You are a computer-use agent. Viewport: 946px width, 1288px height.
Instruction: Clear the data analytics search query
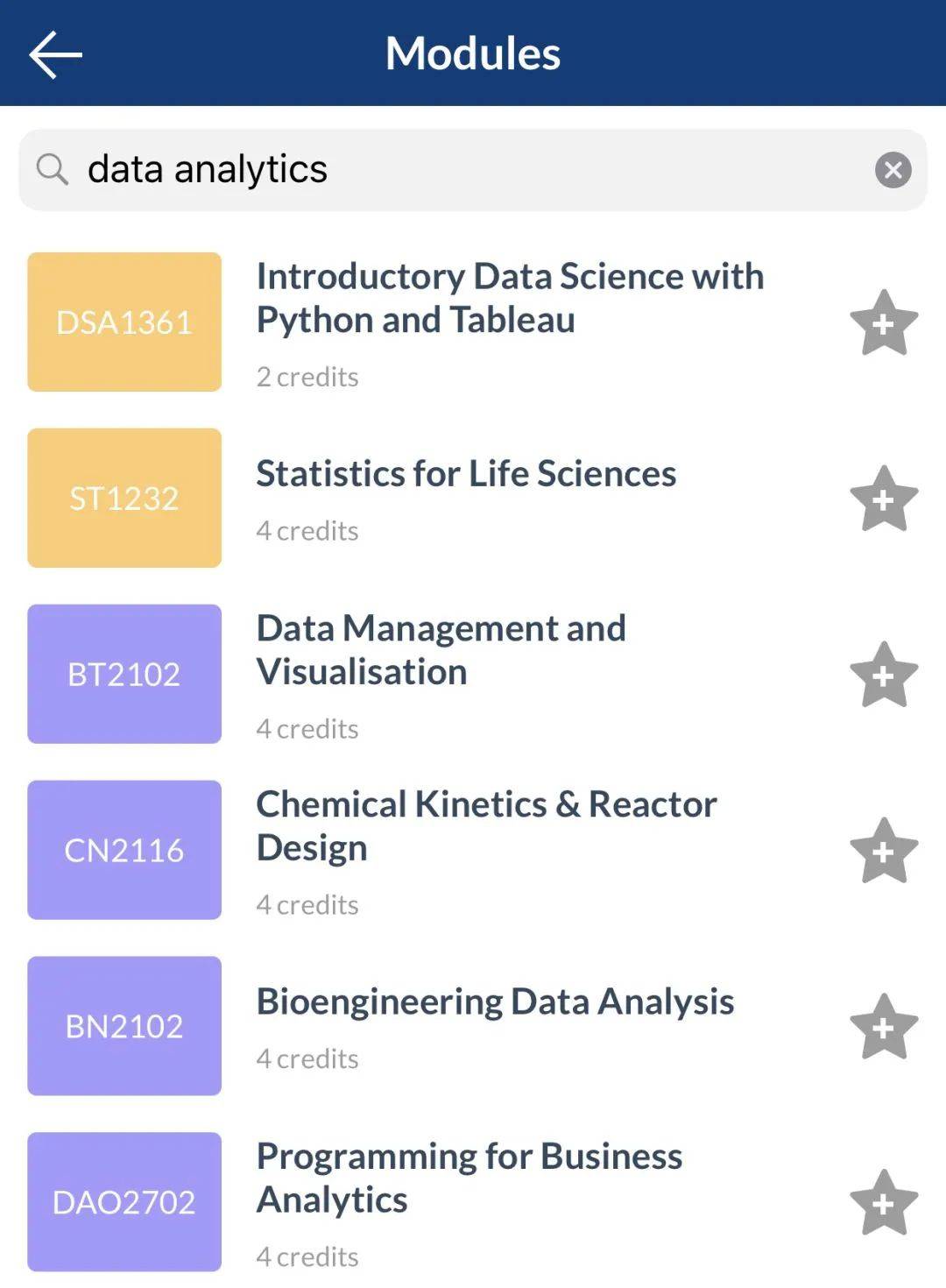893,169
